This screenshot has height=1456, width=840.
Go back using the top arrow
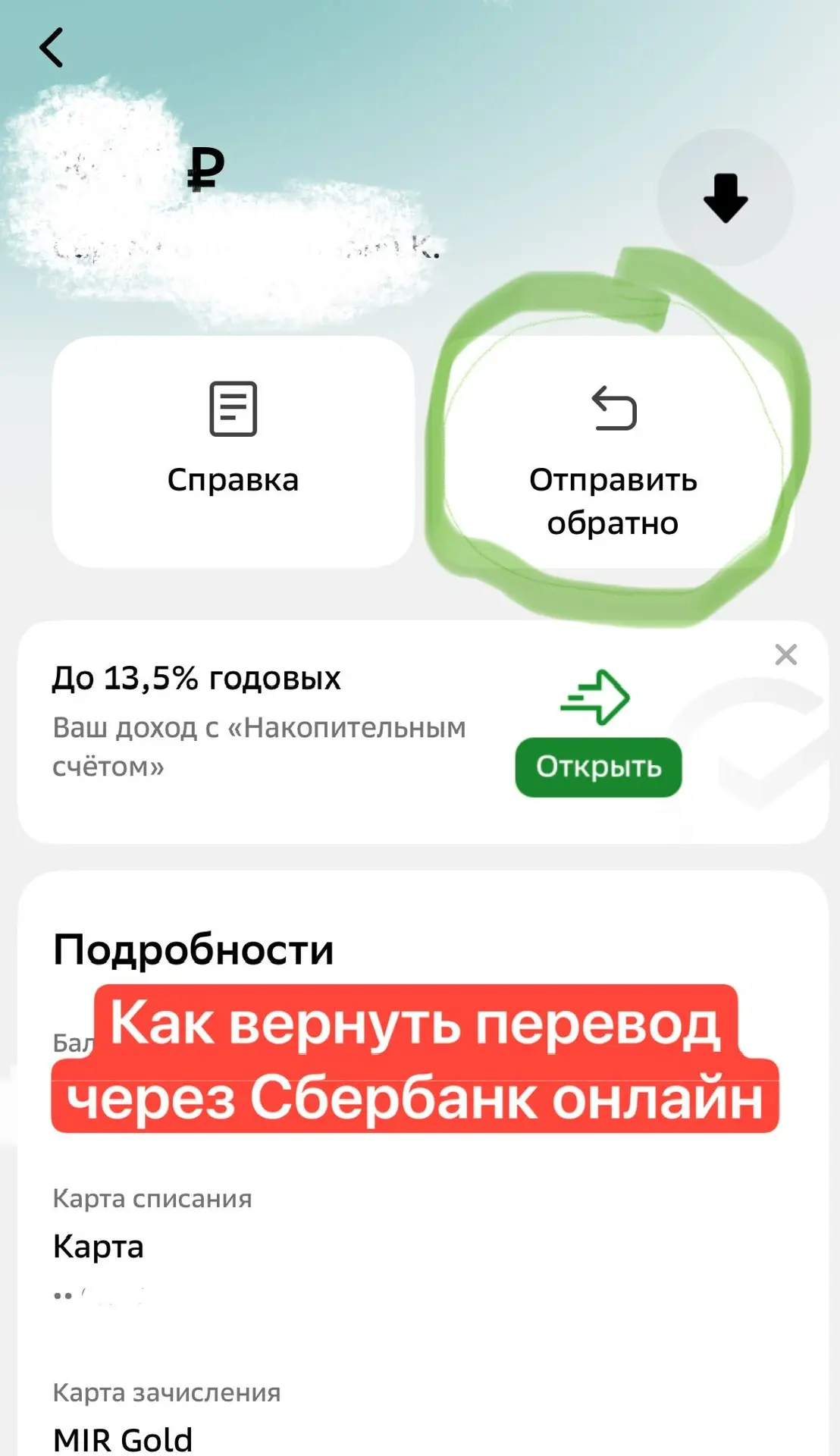pyautogui.click(x=52, y=48)
